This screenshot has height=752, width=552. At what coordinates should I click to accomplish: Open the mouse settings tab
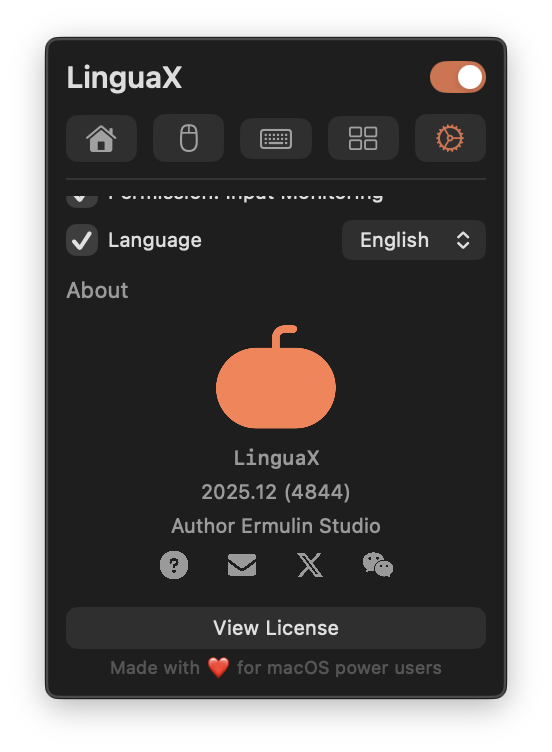click(x=188, y=139)
